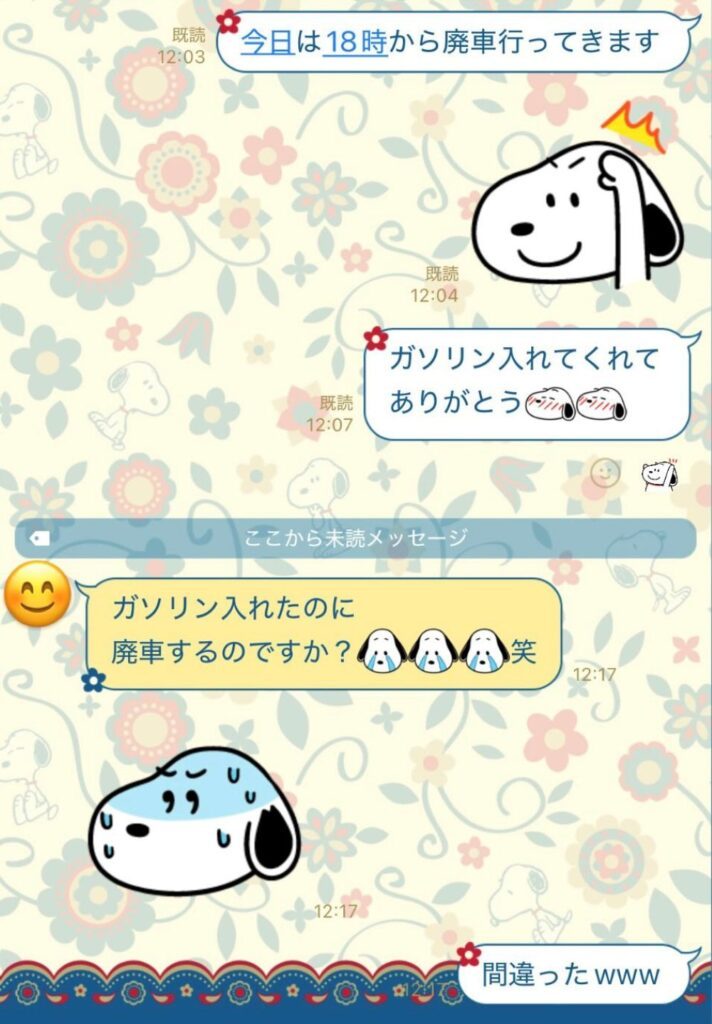
Task: Tap the underlined 18時 time link
Action: tap(355, 42)
